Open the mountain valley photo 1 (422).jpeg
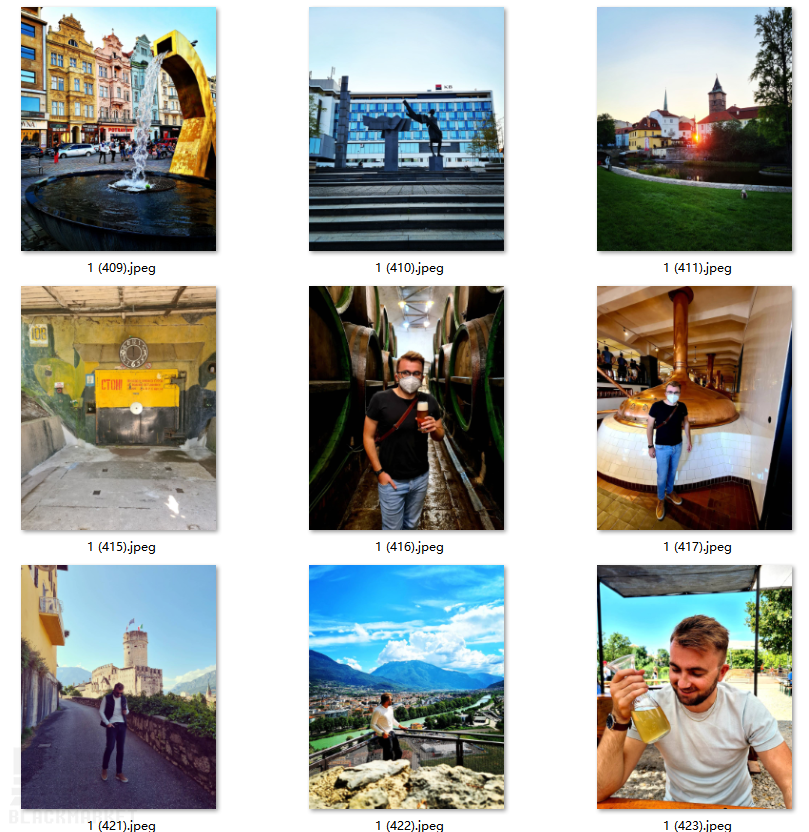 point(406,687)
